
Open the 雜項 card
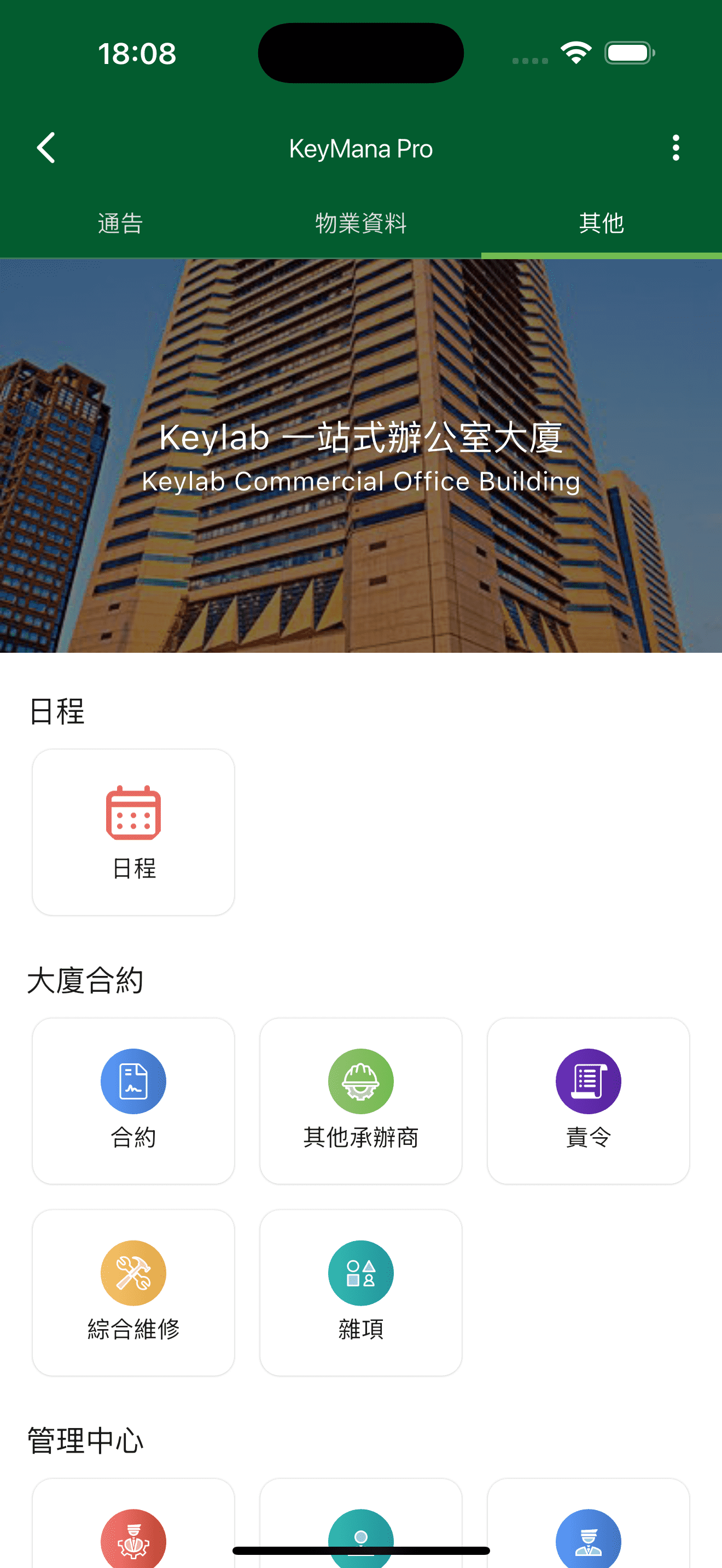click(361, 1292)
